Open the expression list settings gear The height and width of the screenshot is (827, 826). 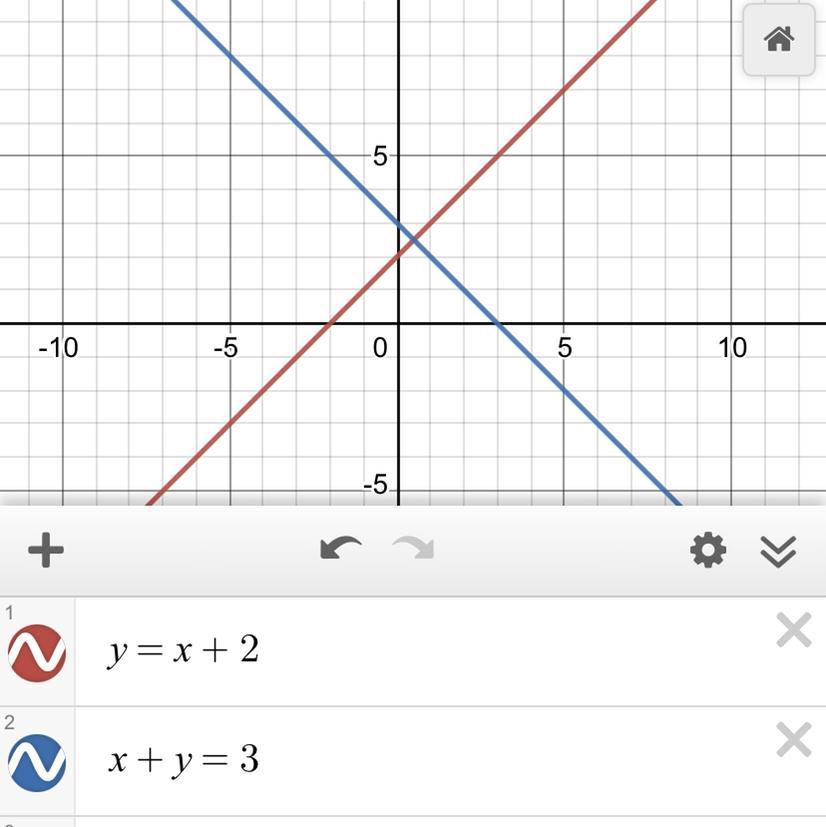click(708, 550)
